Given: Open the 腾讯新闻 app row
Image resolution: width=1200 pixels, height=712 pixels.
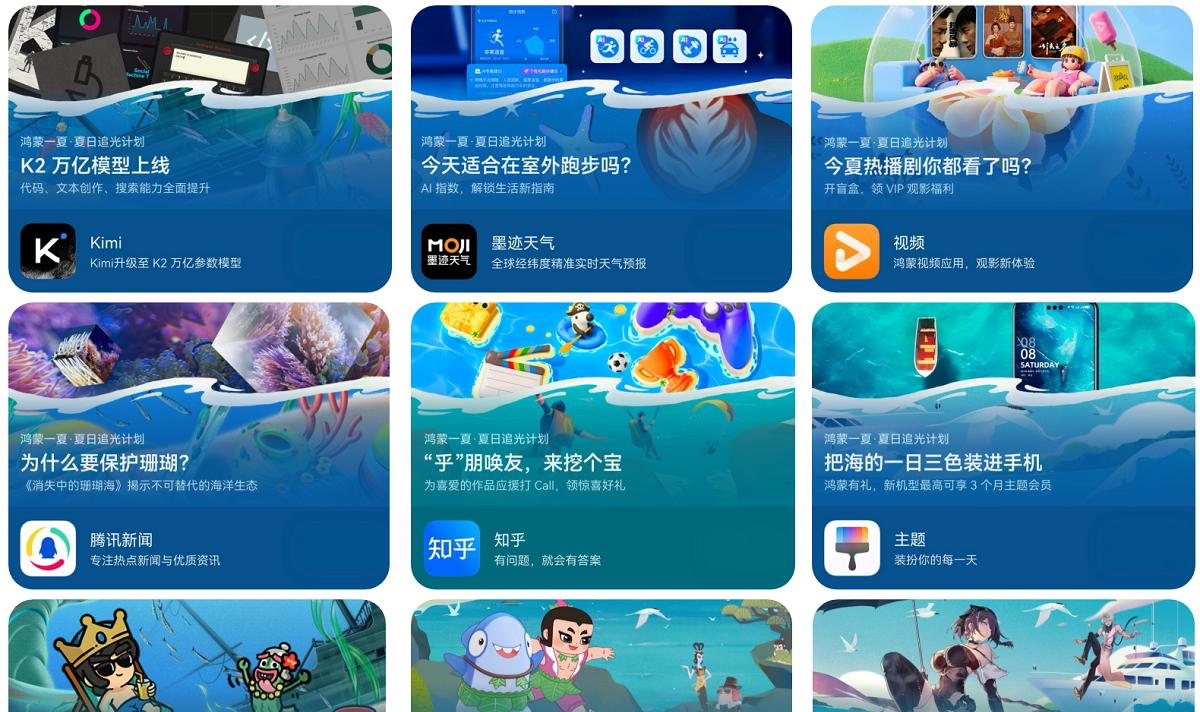Looking at the screenshot, I should pyautogui.click(x=200, y=549).
